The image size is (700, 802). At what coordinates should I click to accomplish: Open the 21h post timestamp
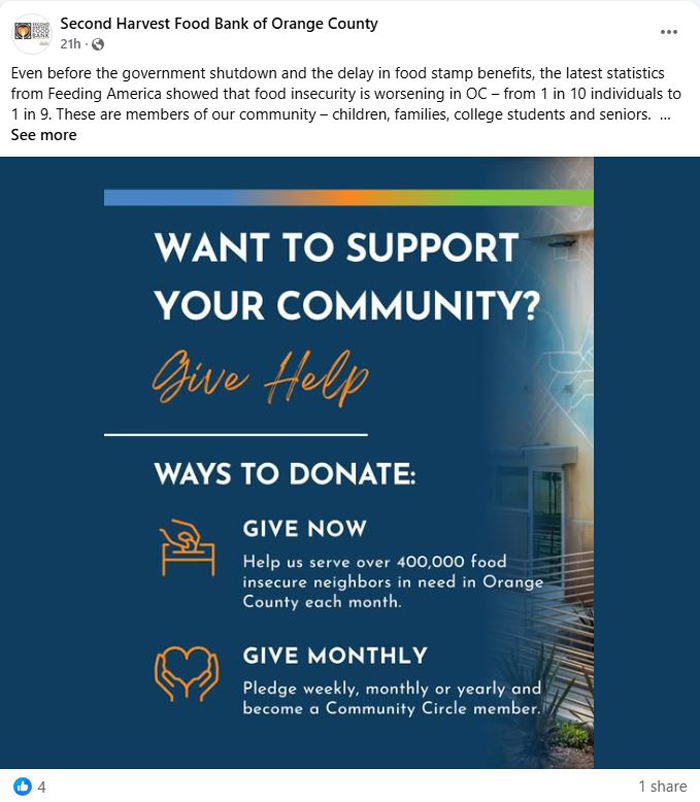(70, 44)
